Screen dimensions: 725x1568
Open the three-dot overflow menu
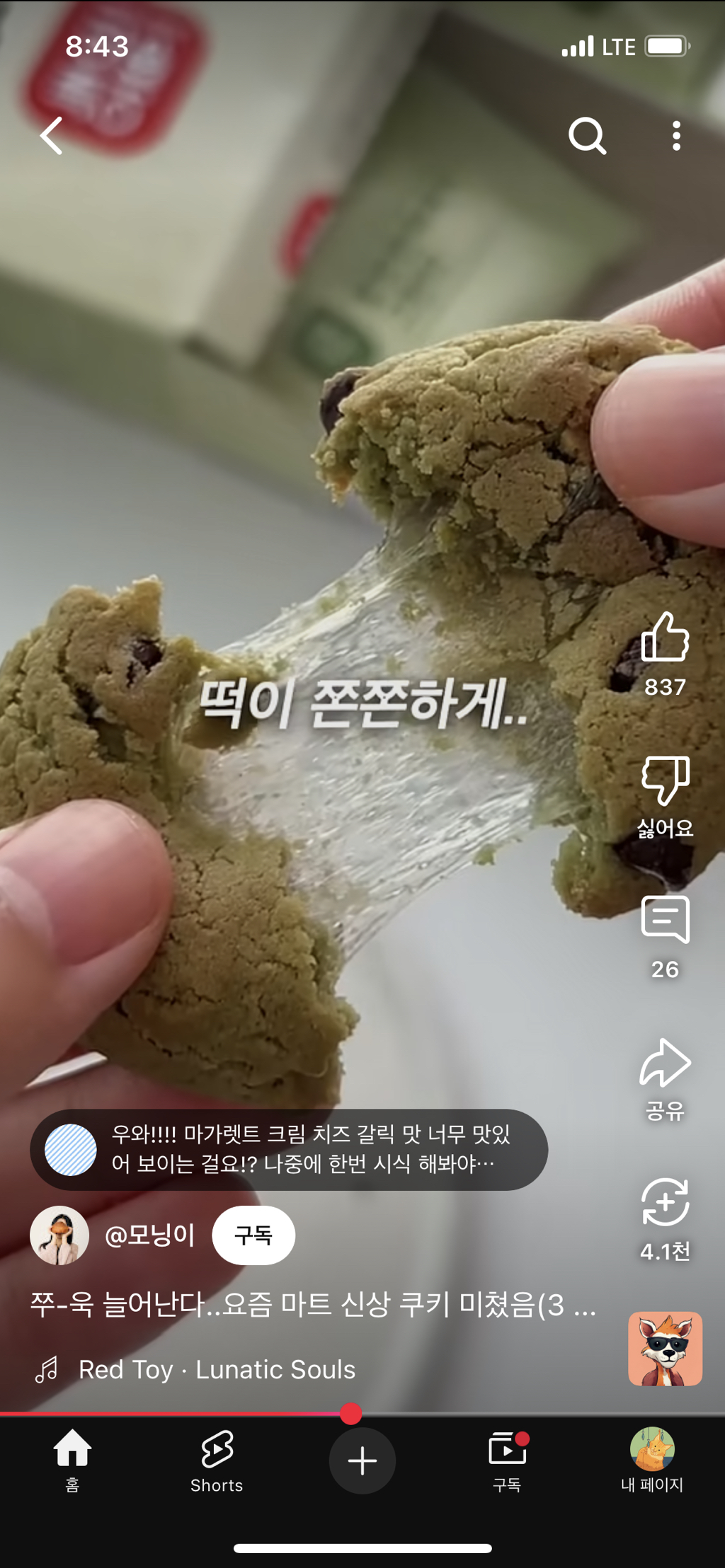pos(676,135)
